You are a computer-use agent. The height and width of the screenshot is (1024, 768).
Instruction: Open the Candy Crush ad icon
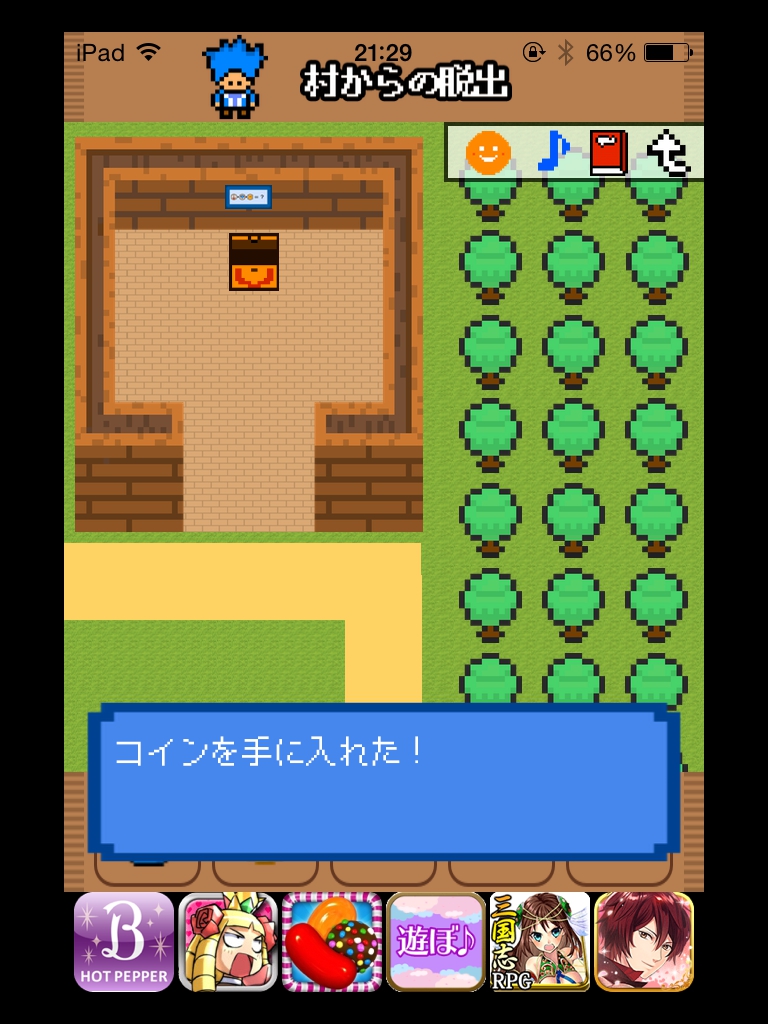point(332,941)
